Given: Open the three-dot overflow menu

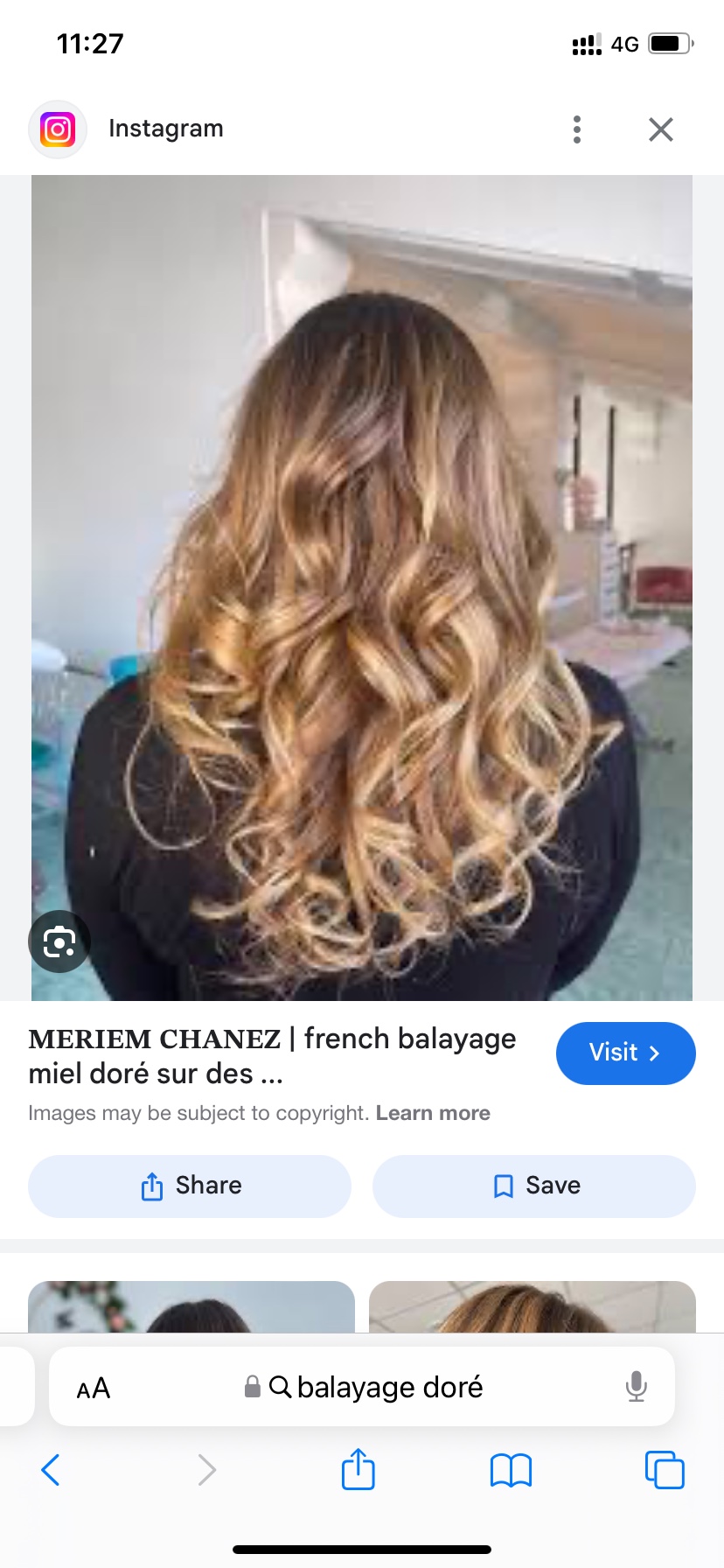Looking at the screenshot, I should (x=576, y=129).
